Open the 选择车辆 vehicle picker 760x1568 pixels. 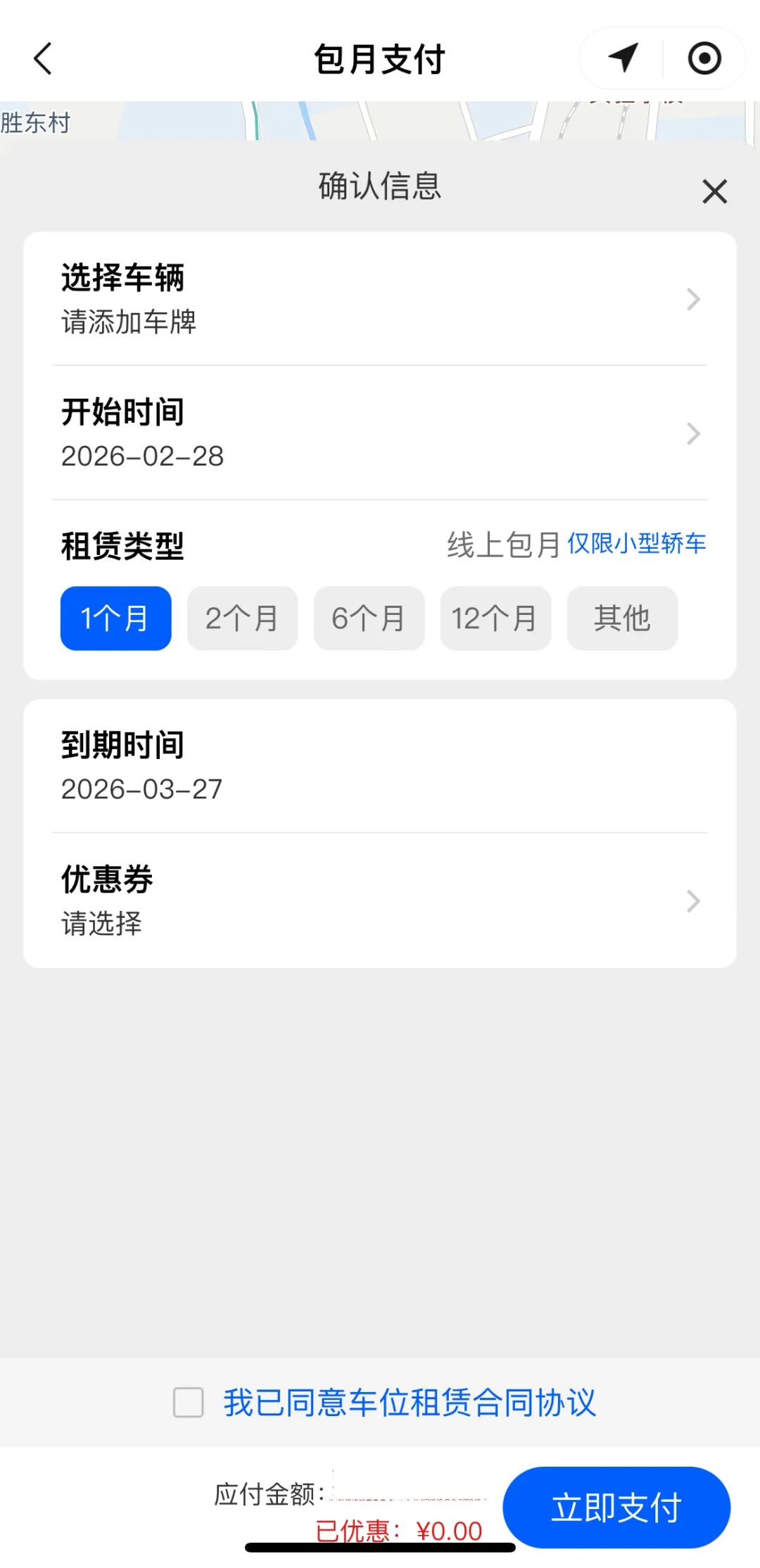click(x=380, y=299)
